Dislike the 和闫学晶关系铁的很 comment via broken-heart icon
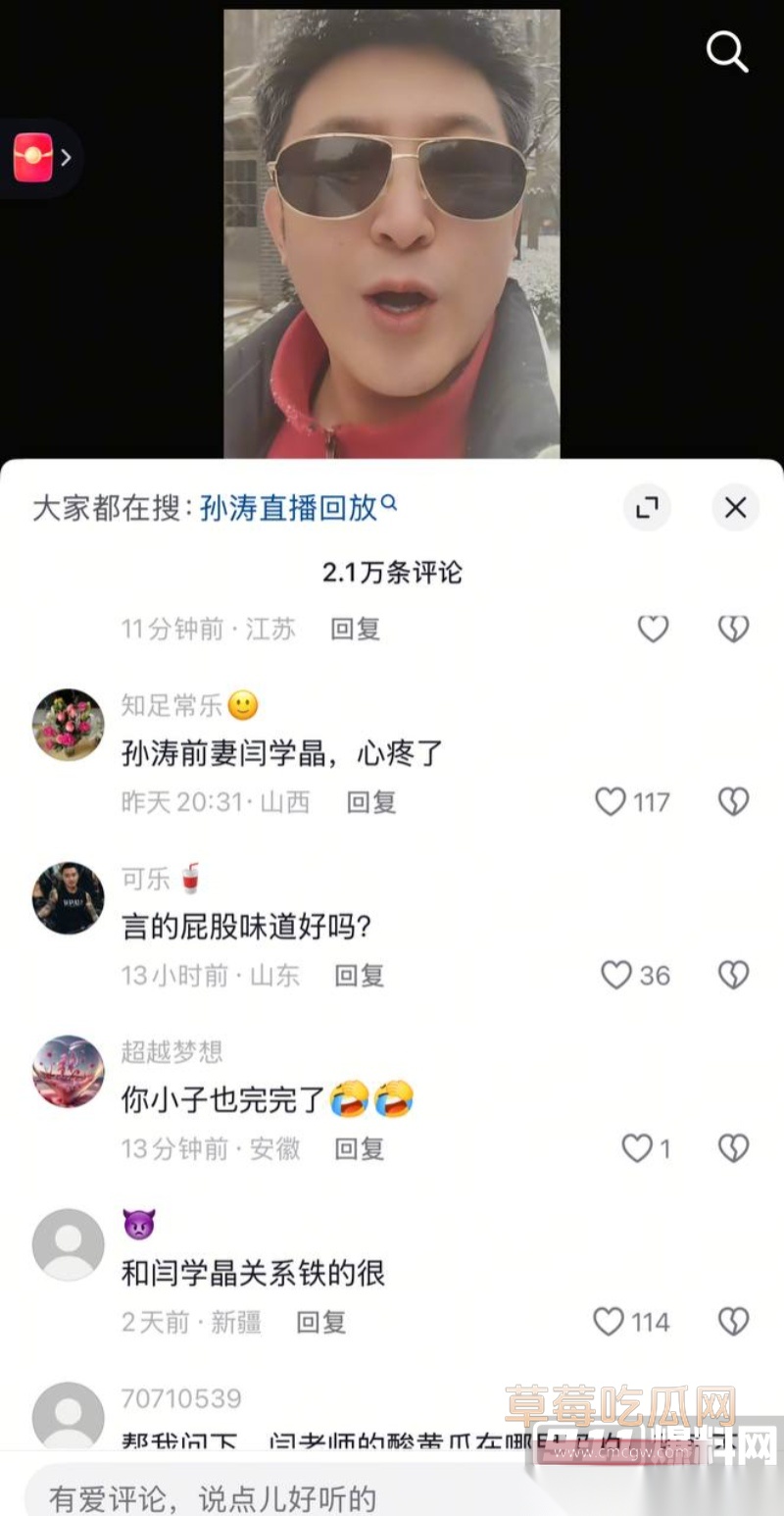Screen dimensions: 784x1516 (735, 1322)
